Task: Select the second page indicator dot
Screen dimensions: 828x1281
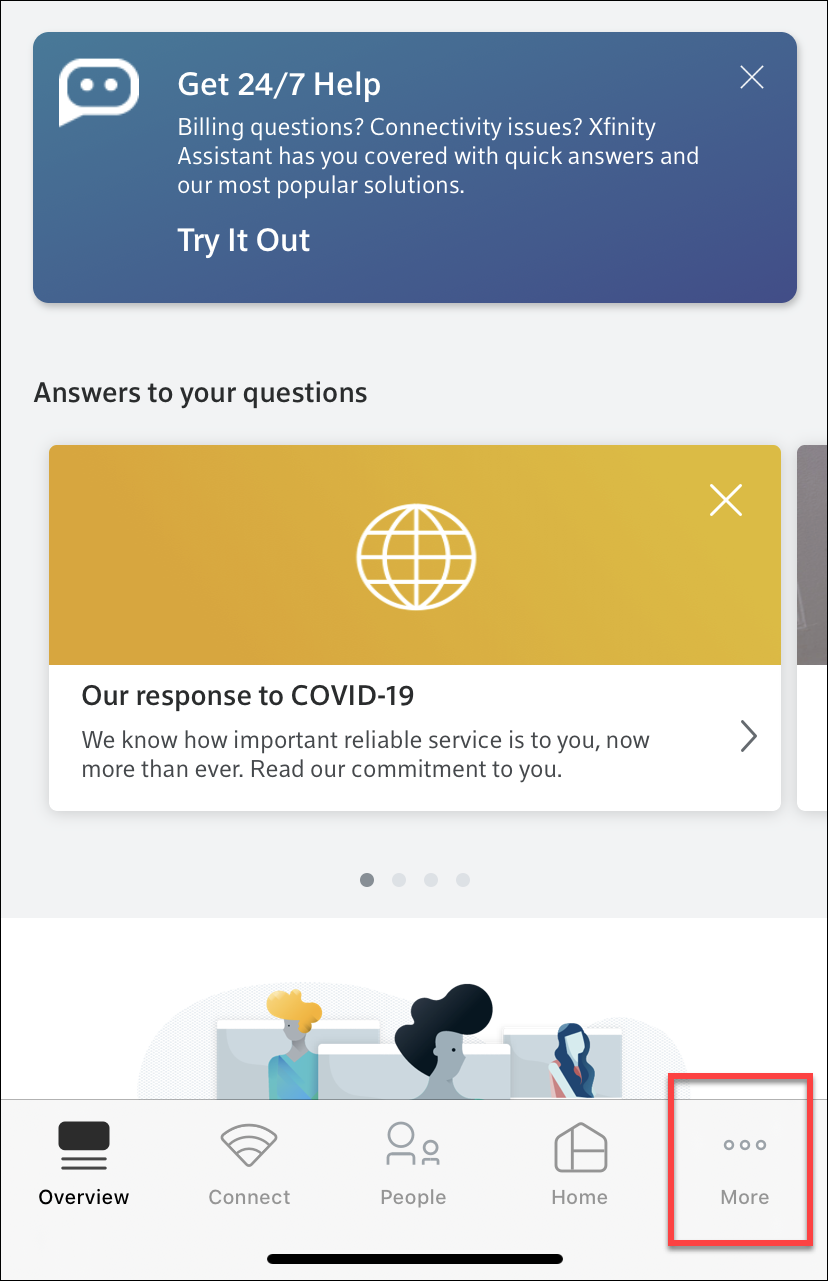Action: [x=399, y=880]
